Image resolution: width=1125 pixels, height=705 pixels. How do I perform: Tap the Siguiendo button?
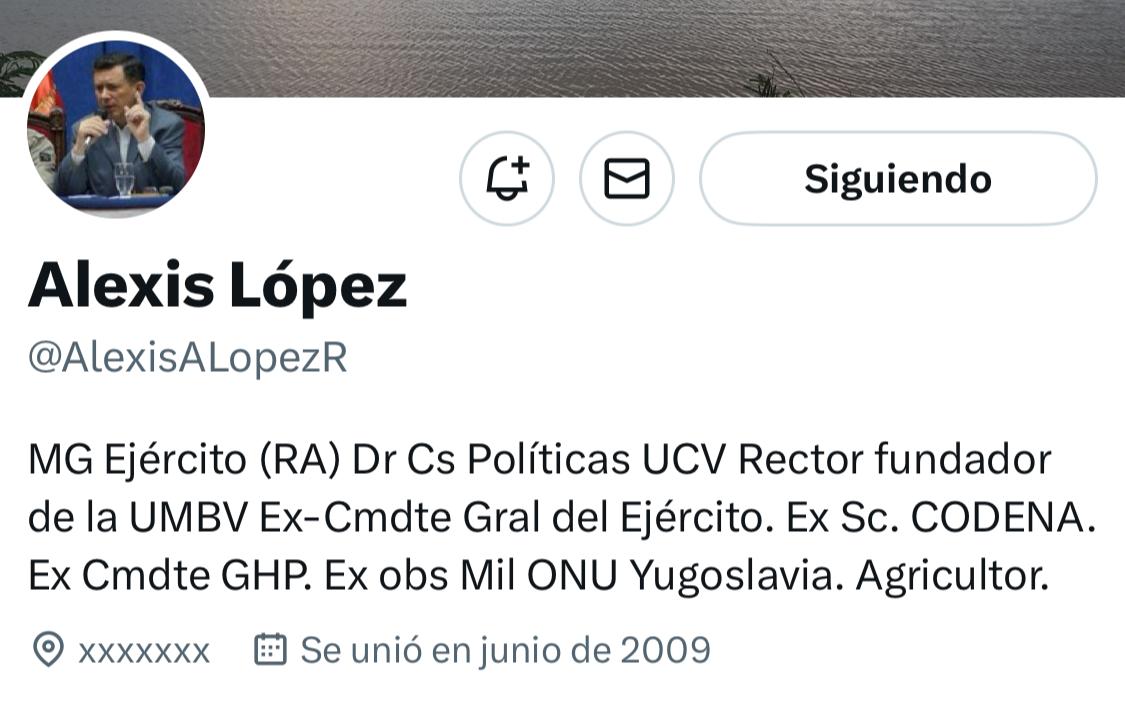click(x=897, y=179)
